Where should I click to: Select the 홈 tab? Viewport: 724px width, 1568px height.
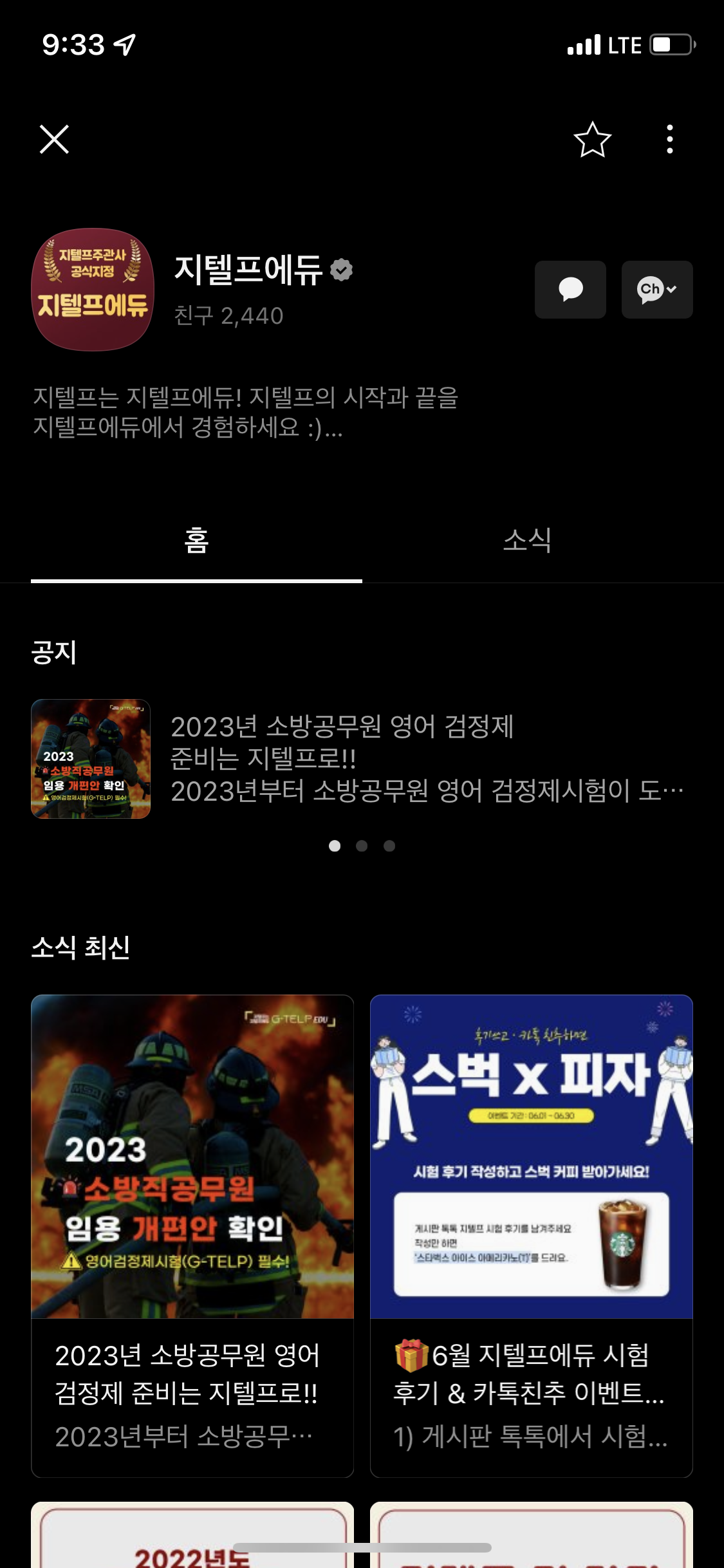click(x=196, y=541)
